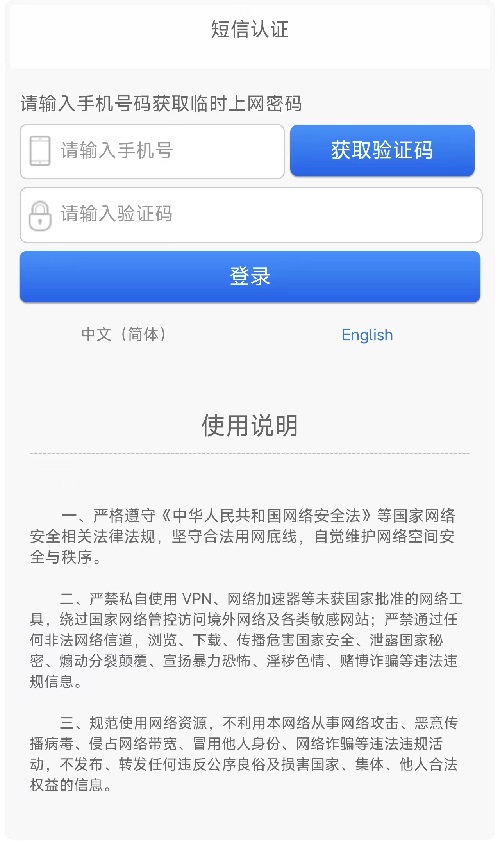
Task: Select 中文（简体）language
Action: point(124,335)
